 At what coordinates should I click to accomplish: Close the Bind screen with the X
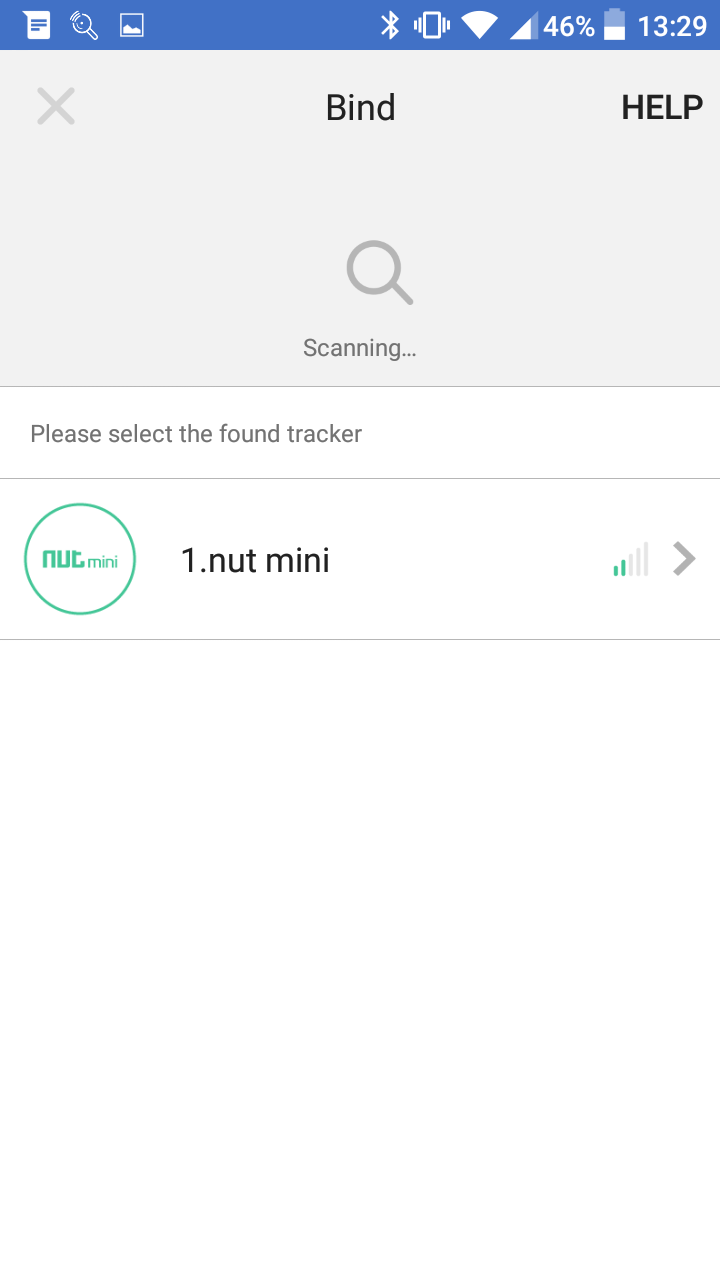click(x=56, y=106)
